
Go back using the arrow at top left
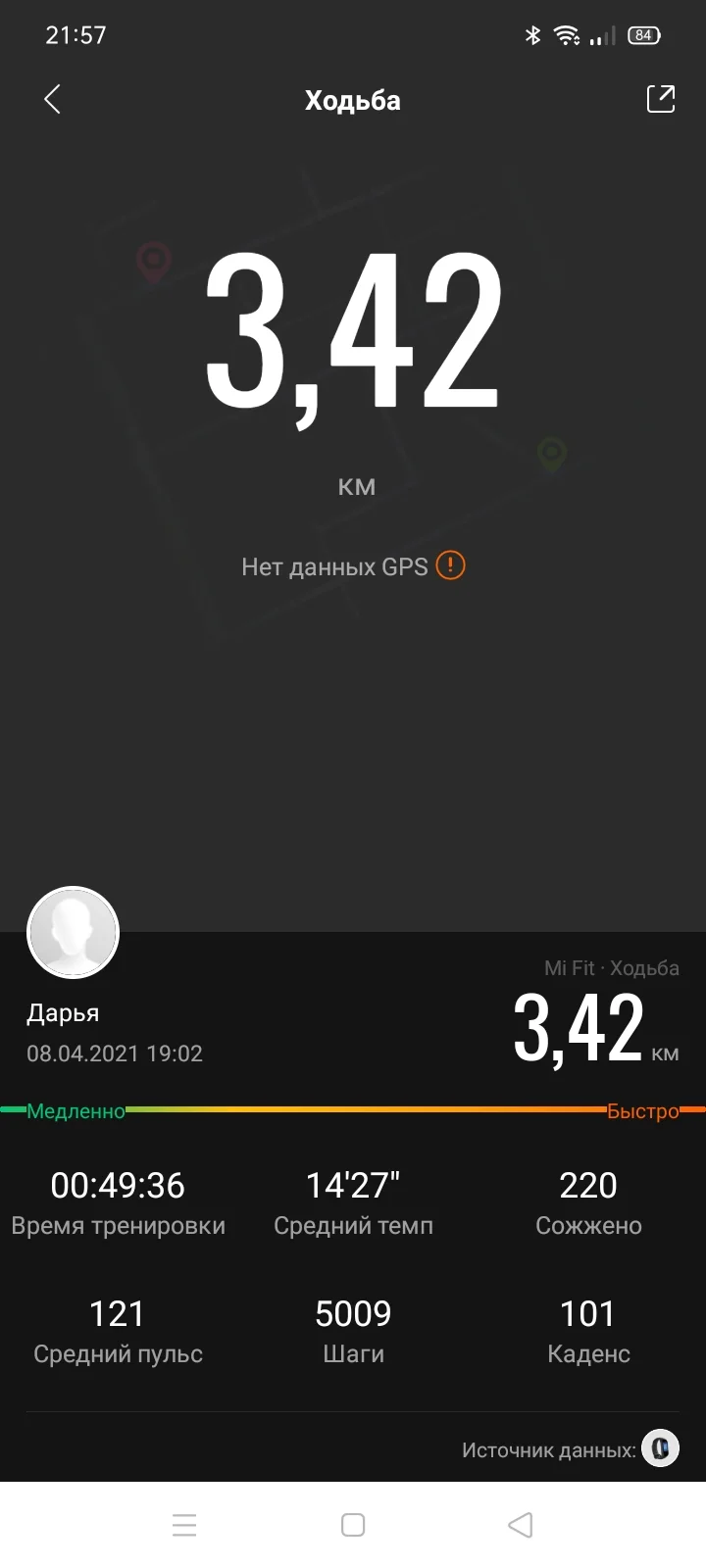click(52, 99)
